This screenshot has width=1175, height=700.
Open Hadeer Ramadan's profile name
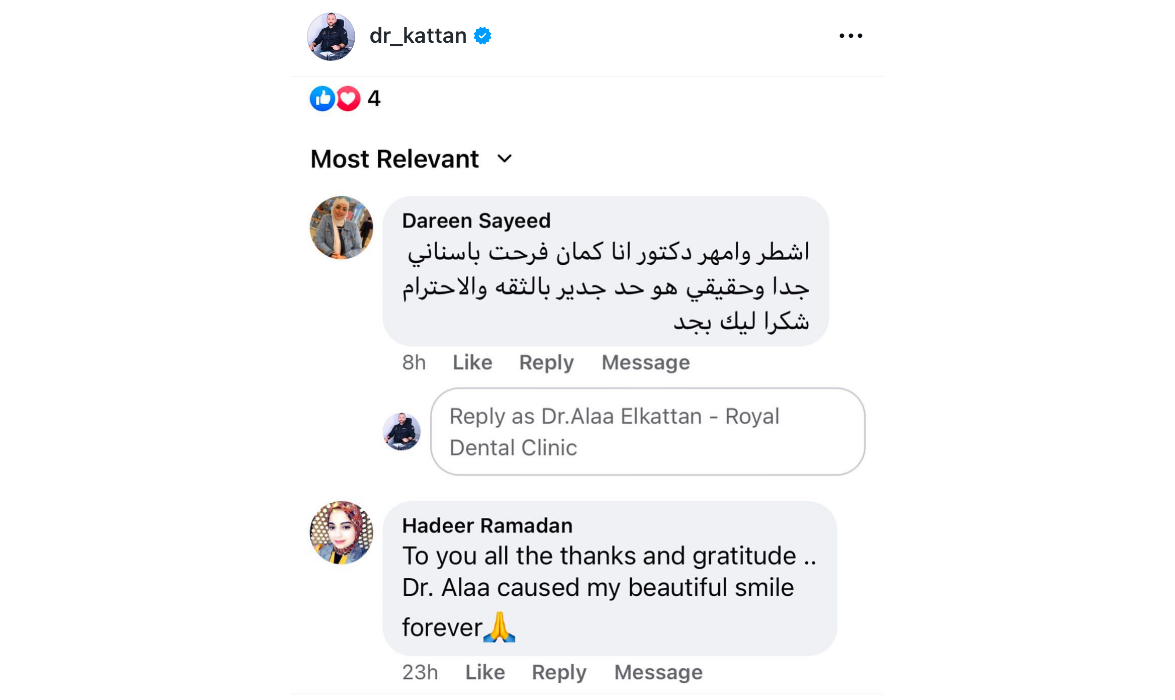point(487,525)
